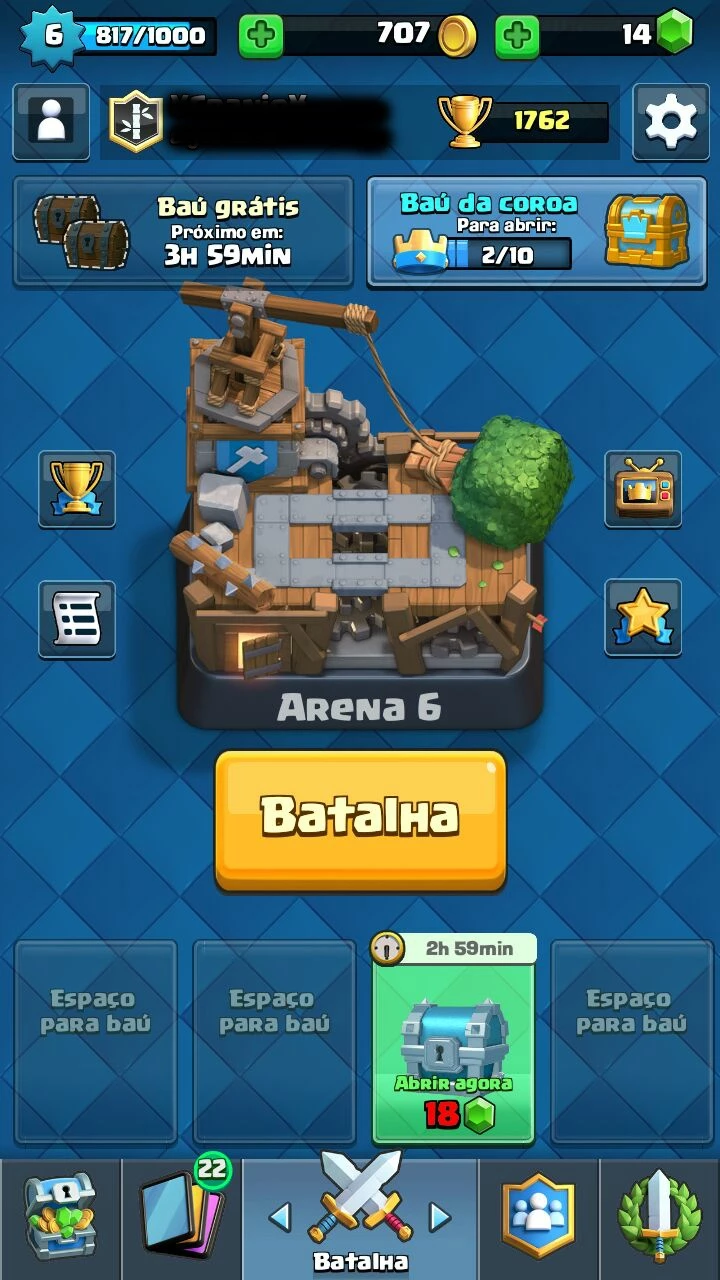
Task: Open the star achievements icon
Action: [643, 617]
